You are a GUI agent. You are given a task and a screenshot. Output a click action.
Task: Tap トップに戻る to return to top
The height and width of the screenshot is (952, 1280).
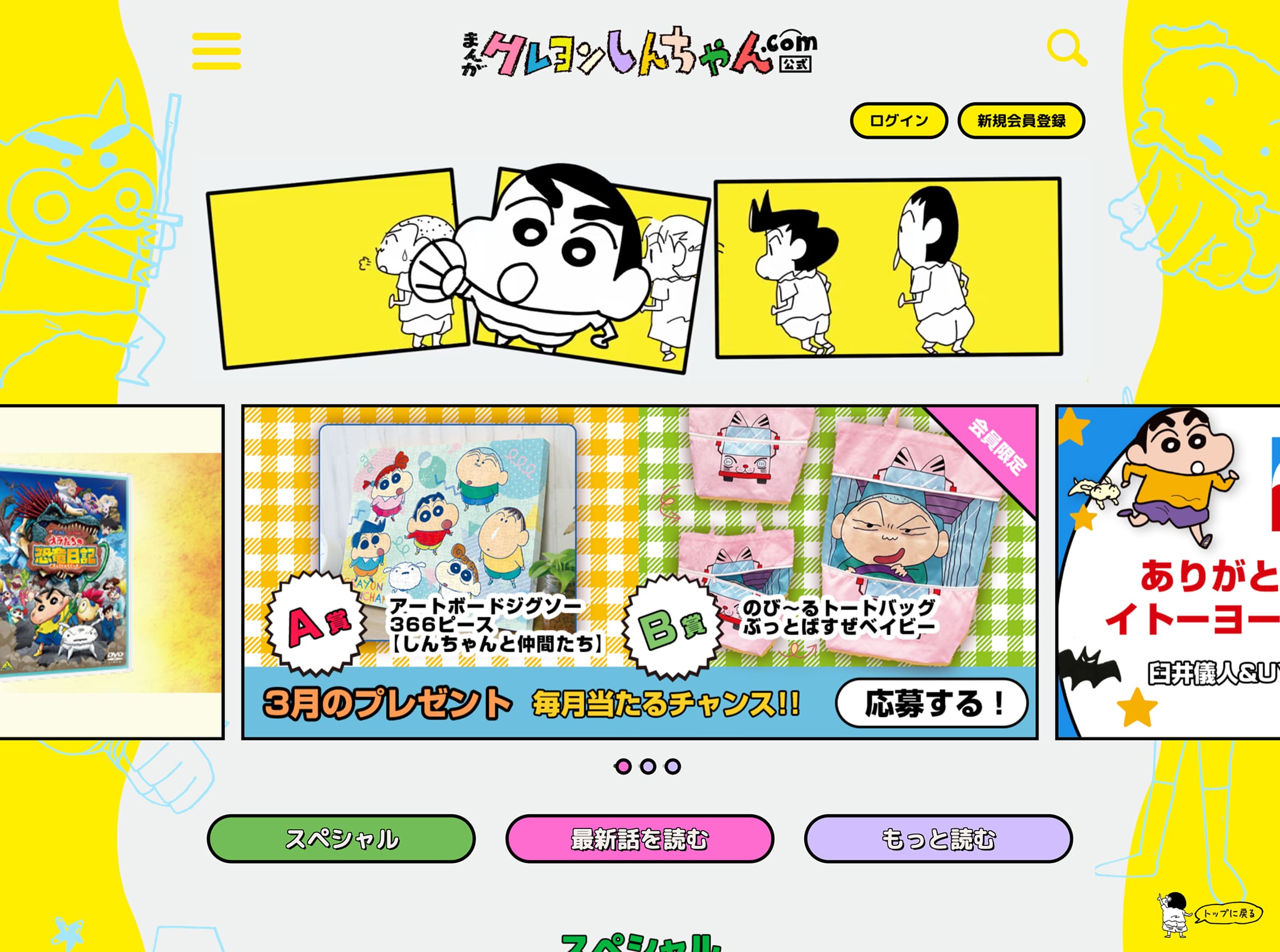click(1228, 913)
